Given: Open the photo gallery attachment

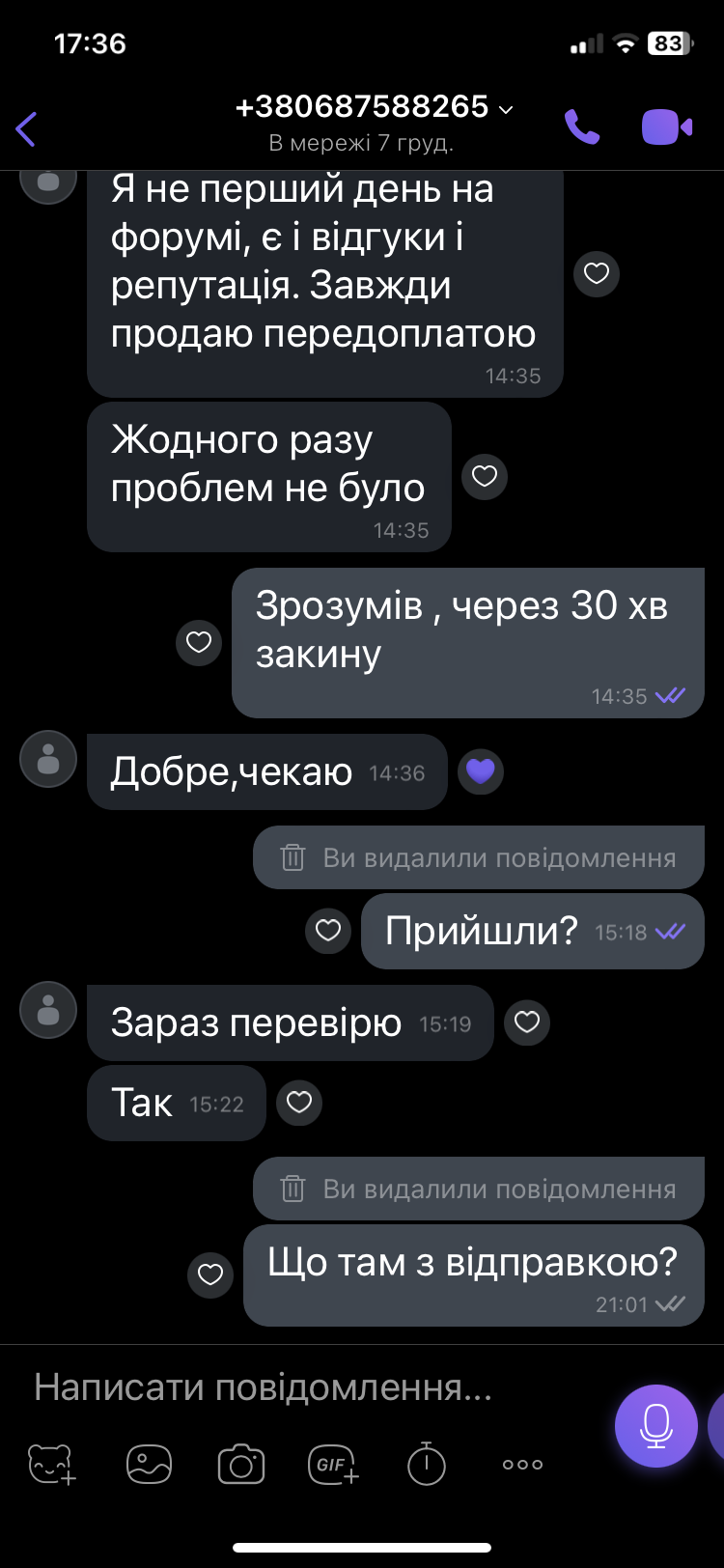Looking at the screenshot, I should [150, 1465].
